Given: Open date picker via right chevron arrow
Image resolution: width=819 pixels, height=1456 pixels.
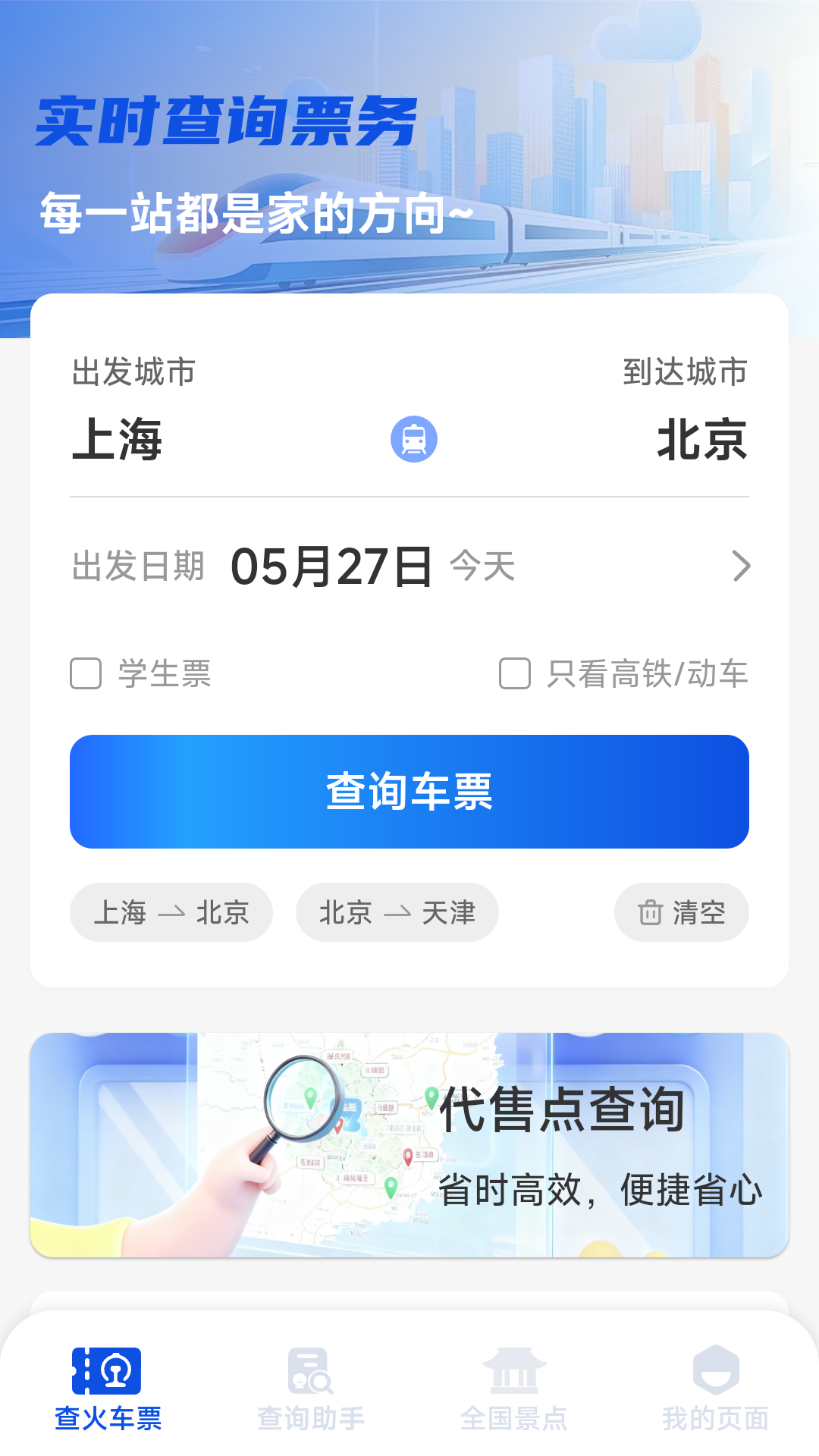Looking at the screenshot, I should click(x=741, y=566).
